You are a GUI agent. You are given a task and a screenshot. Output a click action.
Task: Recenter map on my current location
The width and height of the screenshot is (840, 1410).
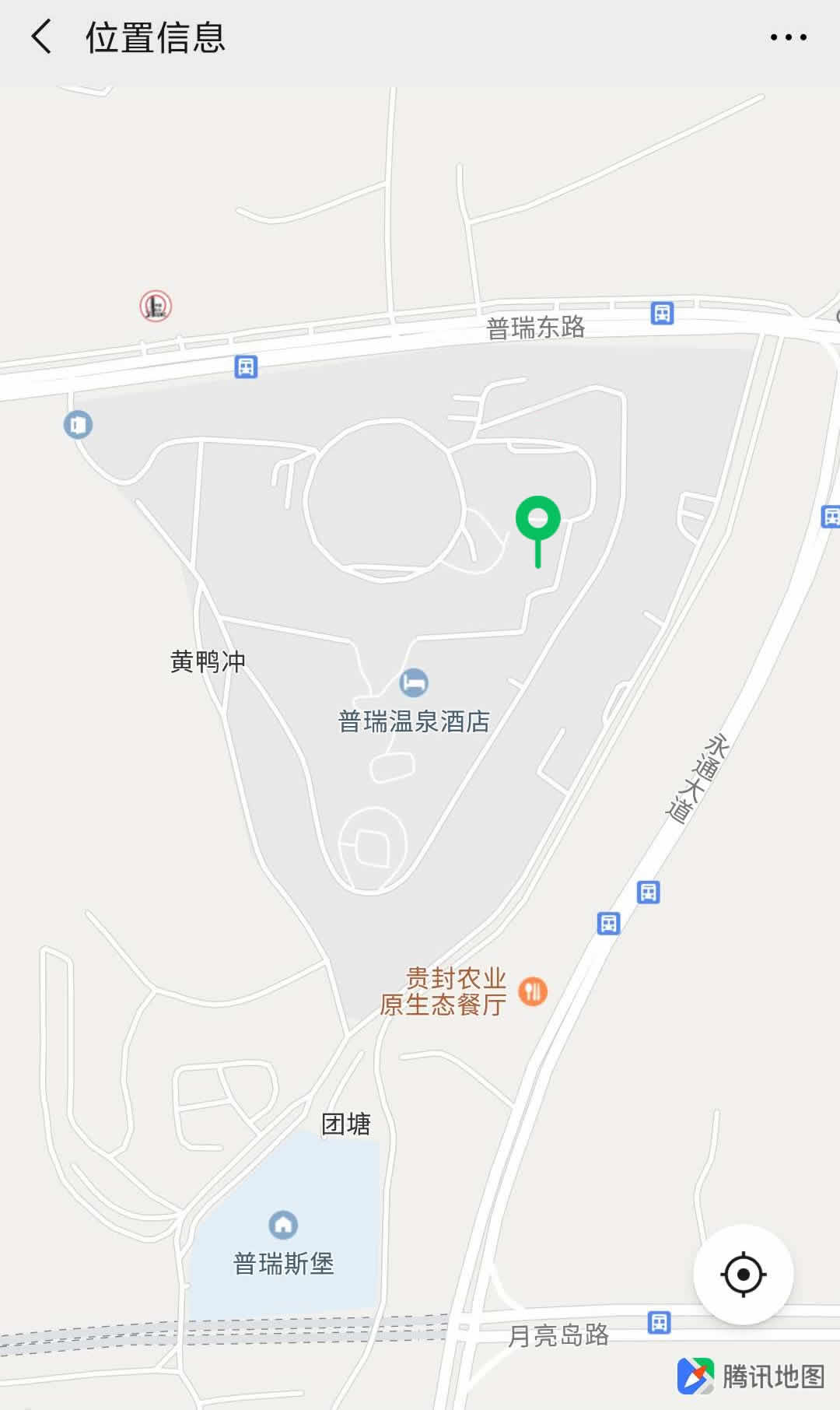click(743, 1275)
